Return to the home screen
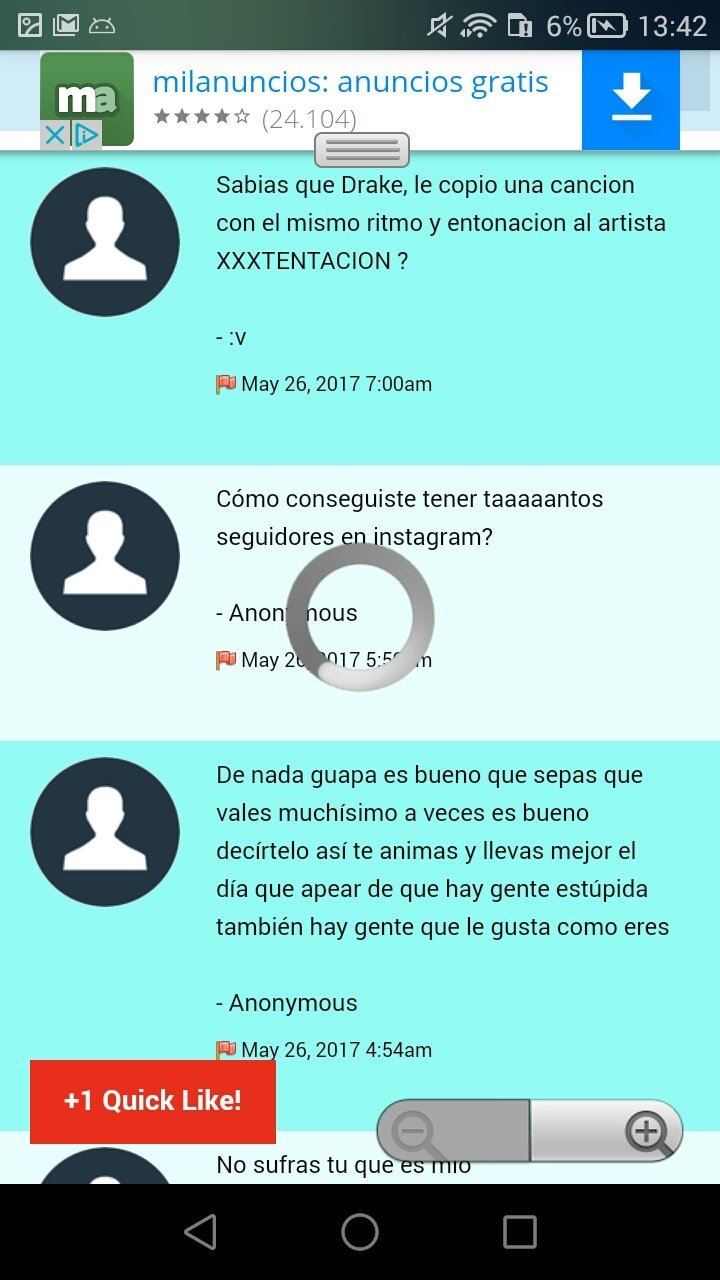 pyautogui.click(x=360, y=1232)
